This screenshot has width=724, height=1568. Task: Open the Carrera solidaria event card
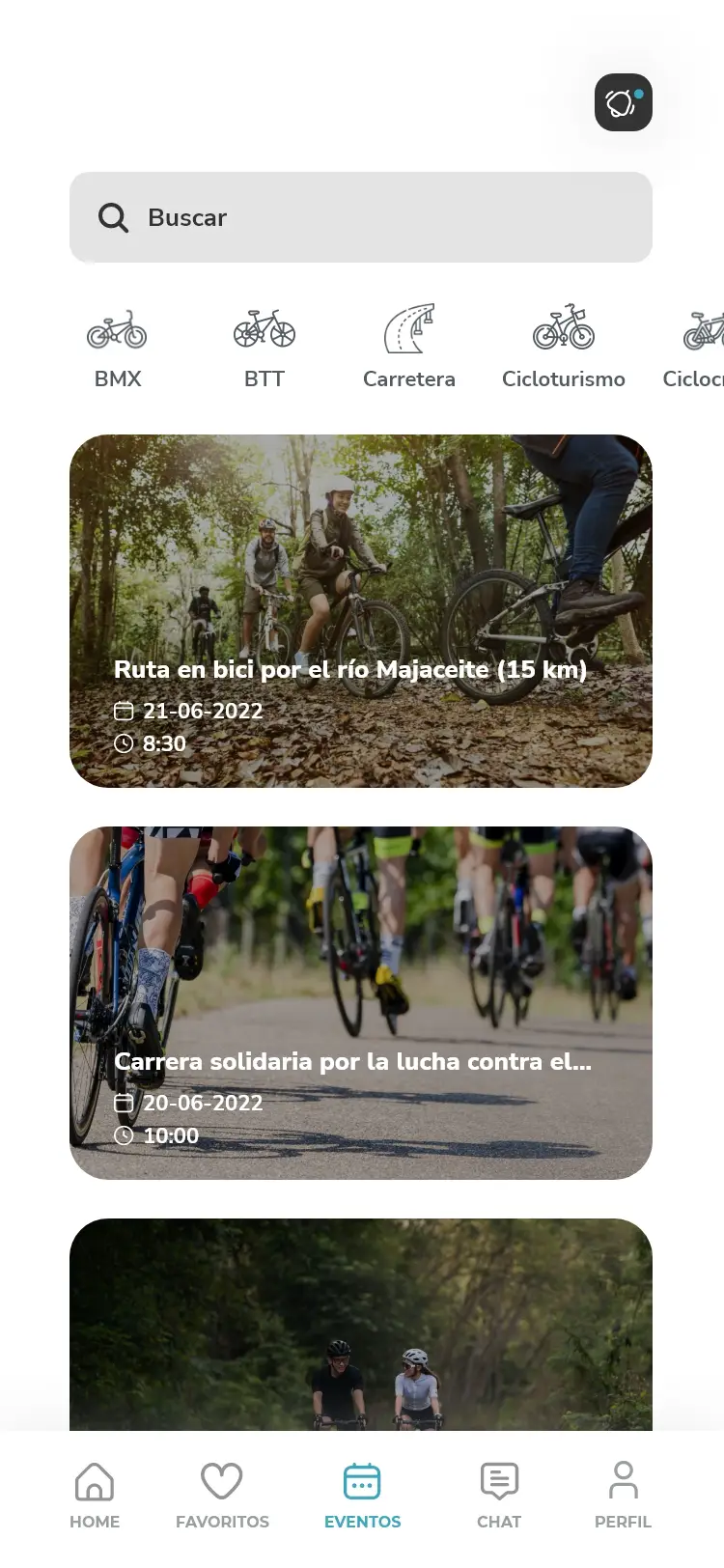coord(361,1003)
